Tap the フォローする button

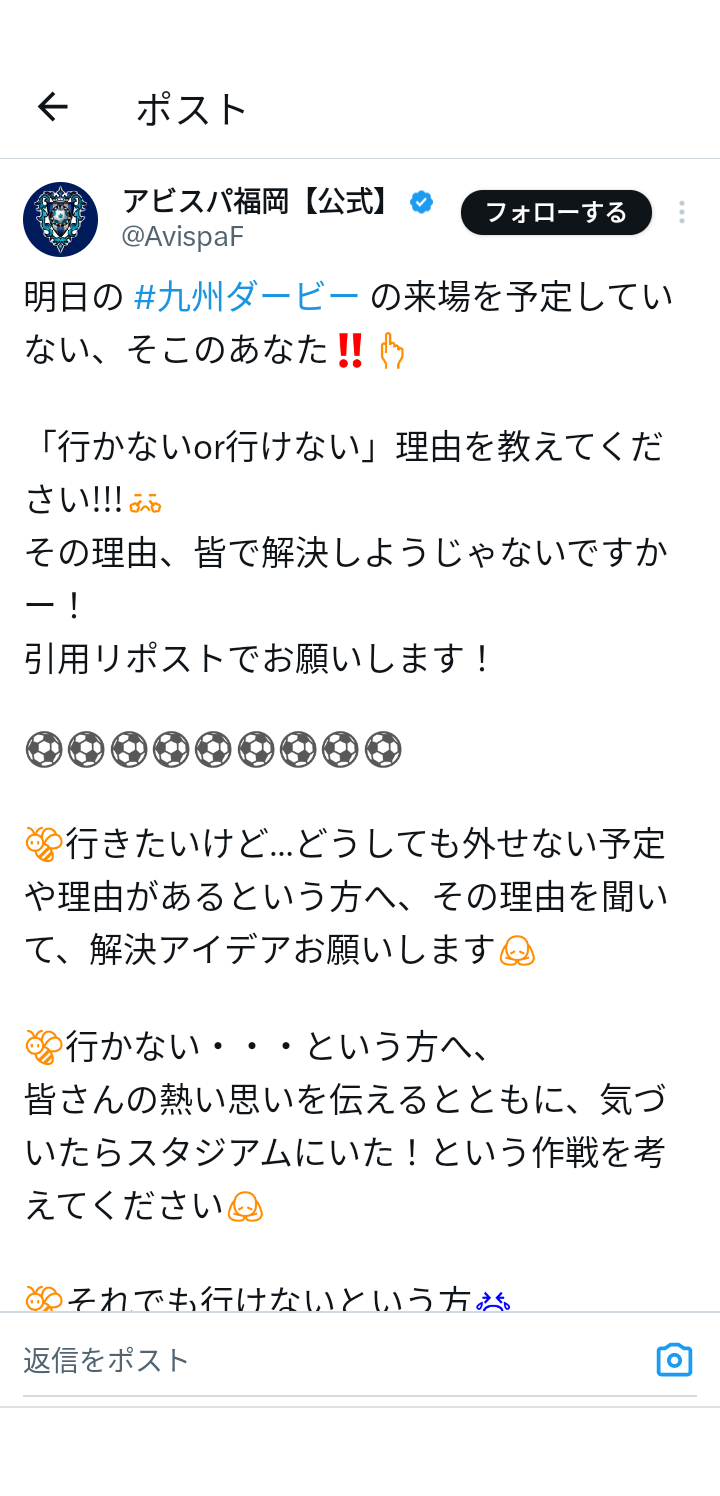coord(556,212)
